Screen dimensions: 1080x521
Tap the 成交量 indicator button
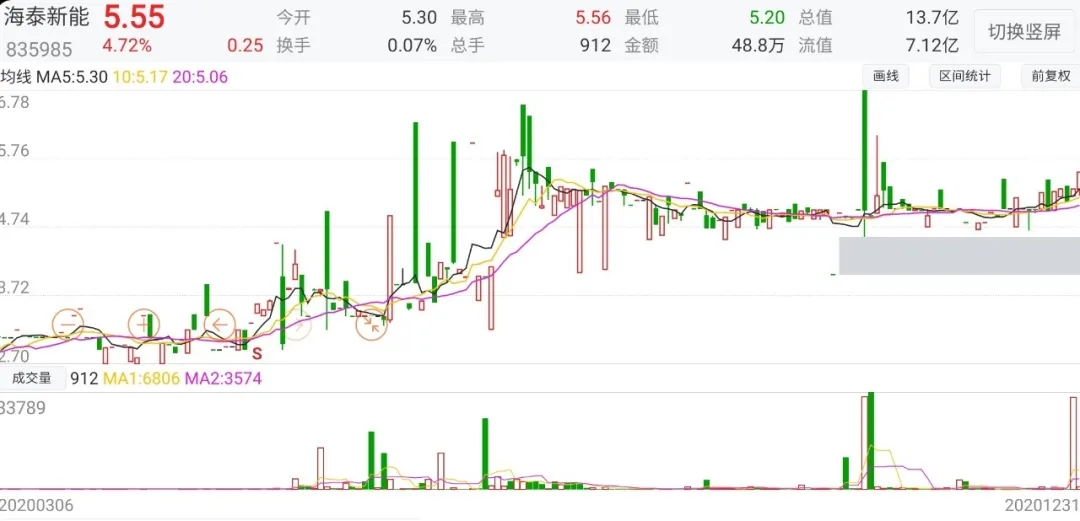[x=32, y=378]
